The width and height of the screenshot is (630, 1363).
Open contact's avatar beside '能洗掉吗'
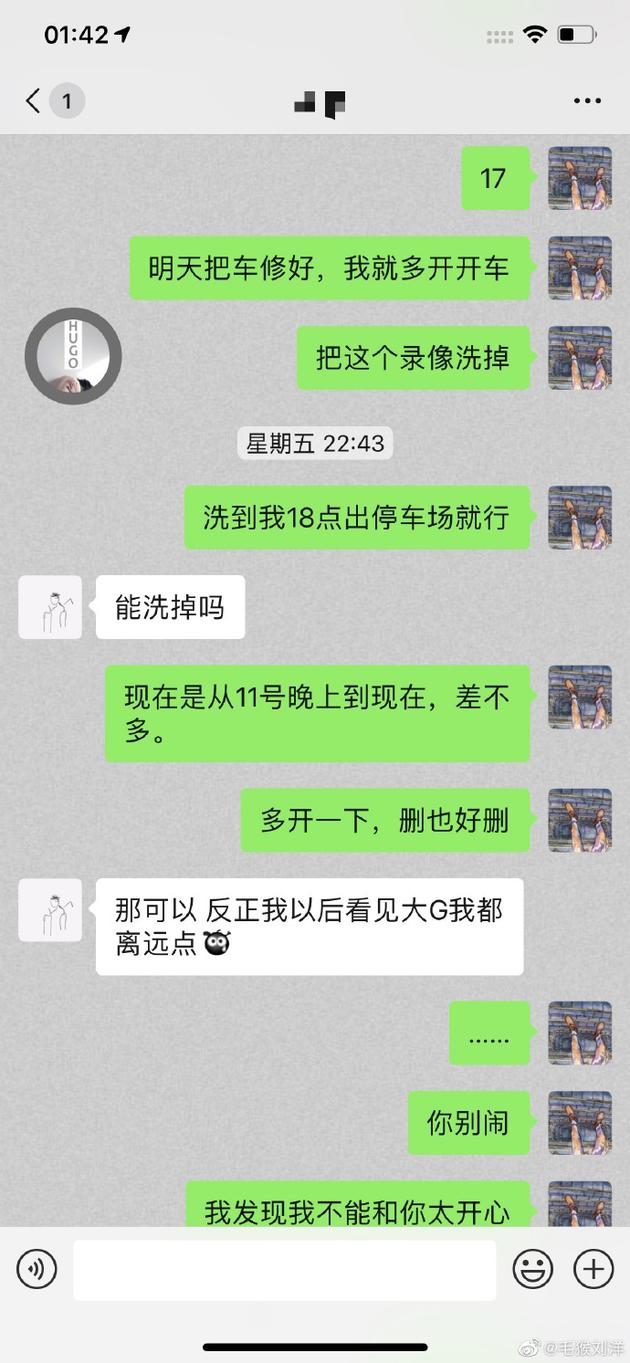[50, 607]
